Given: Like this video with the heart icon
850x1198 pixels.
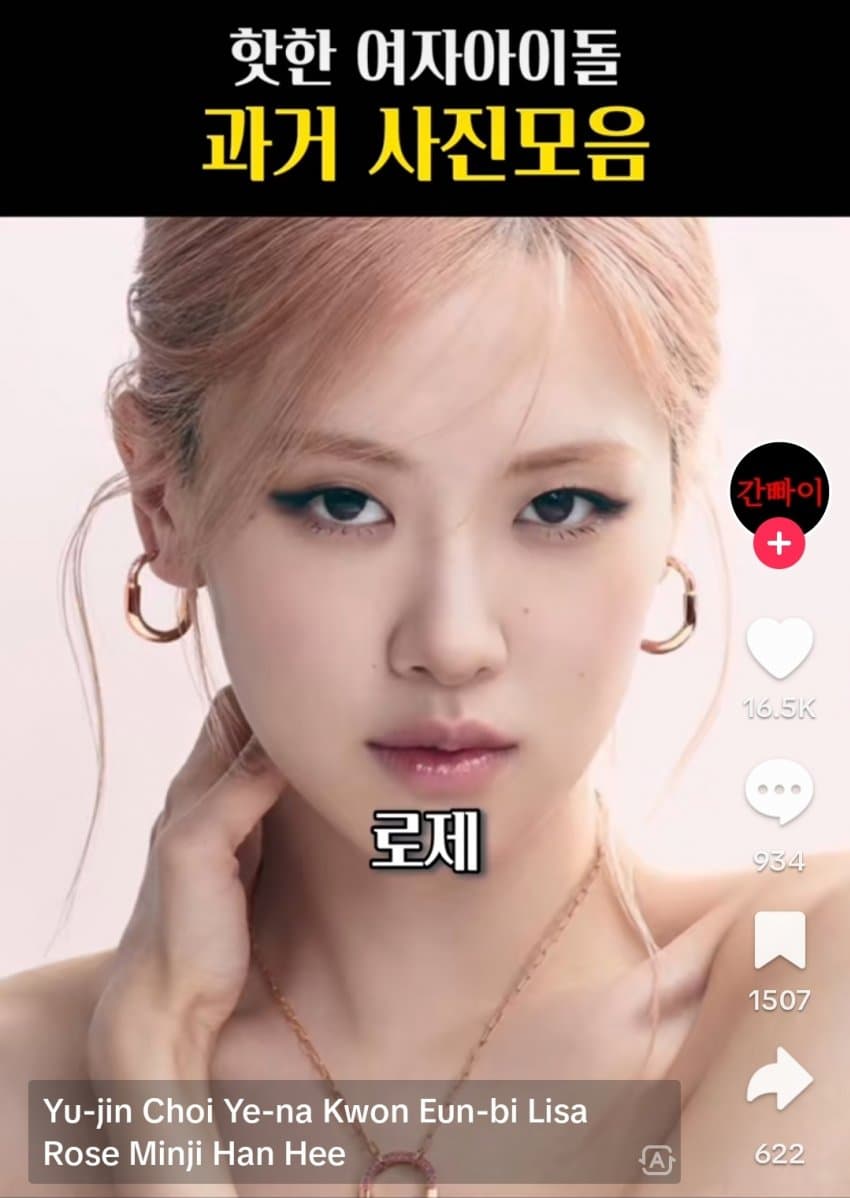Looking at the screenshot, I should point(779,650).
